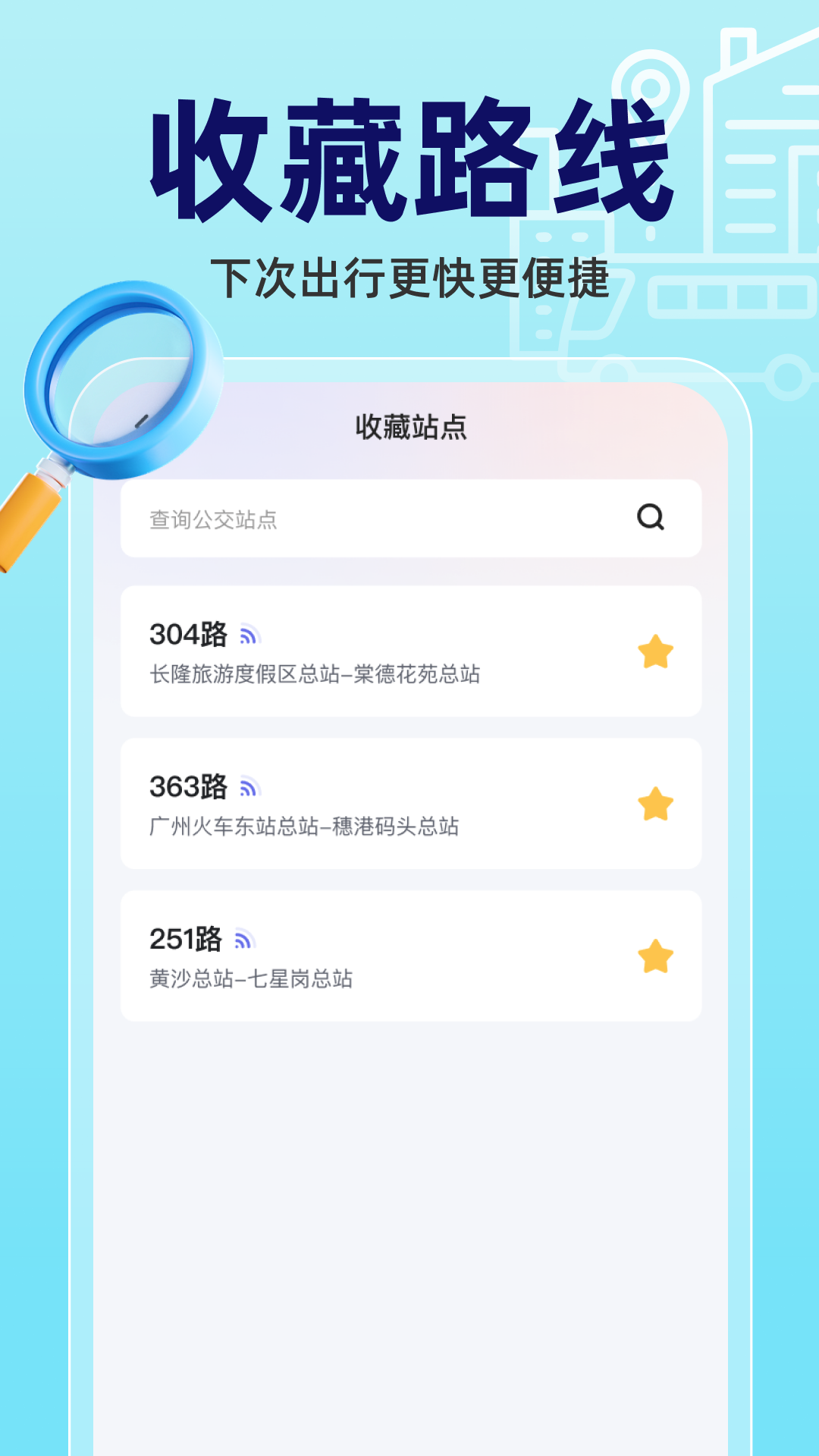The height and width of the screenshot is (1456, 819).
Task: Open 长隆旅游度假区总站–棠德花苑总站 route info
Action: pyautogui.click(x=317, y=674)
